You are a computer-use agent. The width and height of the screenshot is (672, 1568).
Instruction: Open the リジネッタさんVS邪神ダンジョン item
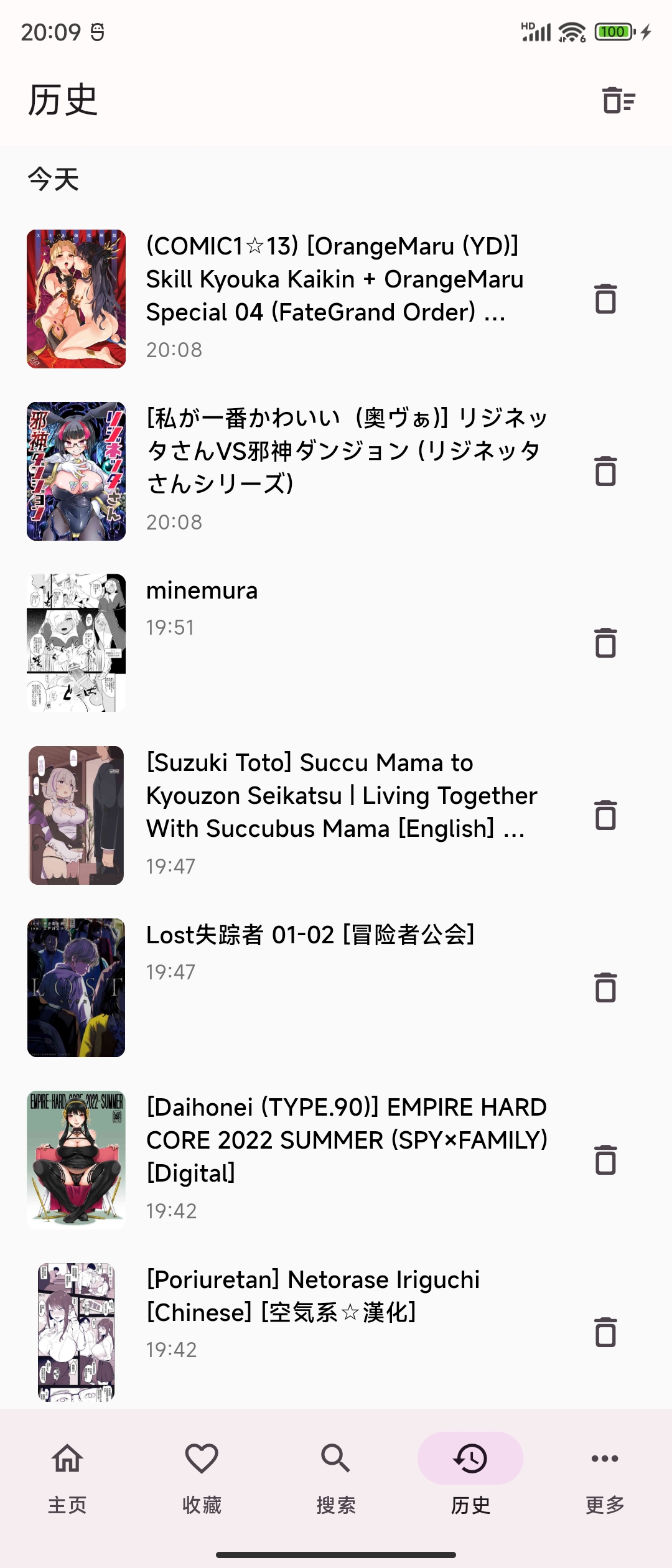(346, 450)
